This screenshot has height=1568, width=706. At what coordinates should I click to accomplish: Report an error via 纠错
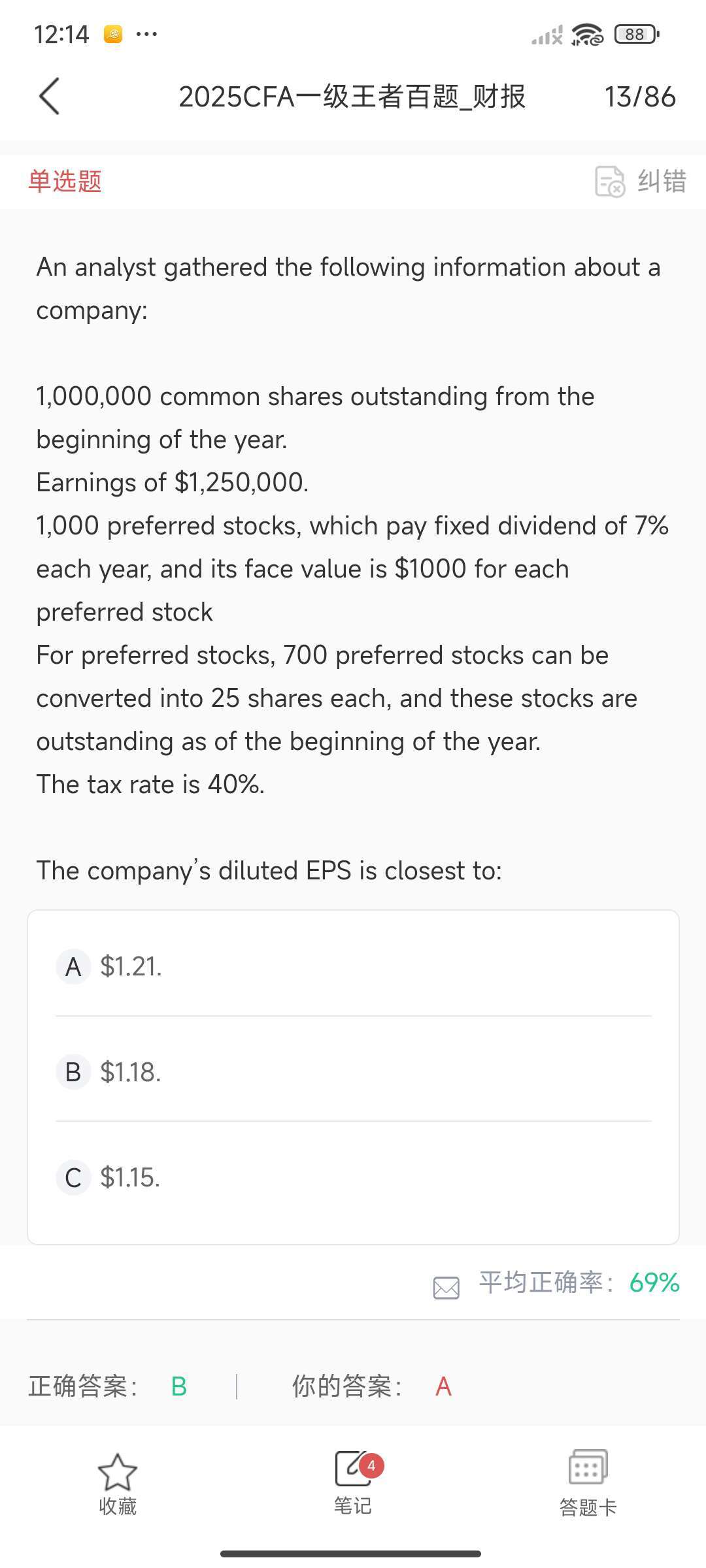[641, 181]
